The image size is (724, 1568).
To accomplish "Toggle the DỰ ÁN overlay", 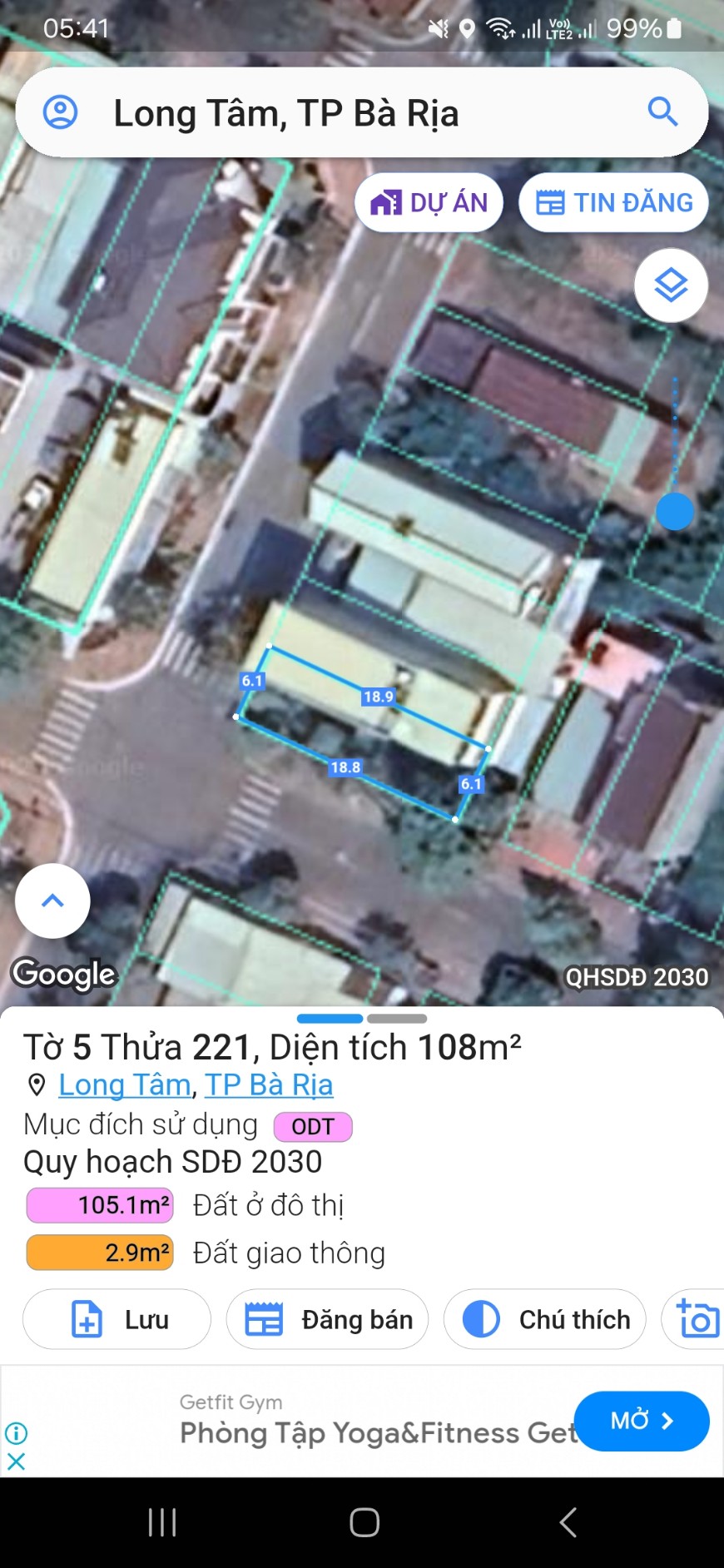I will (429, 201).
